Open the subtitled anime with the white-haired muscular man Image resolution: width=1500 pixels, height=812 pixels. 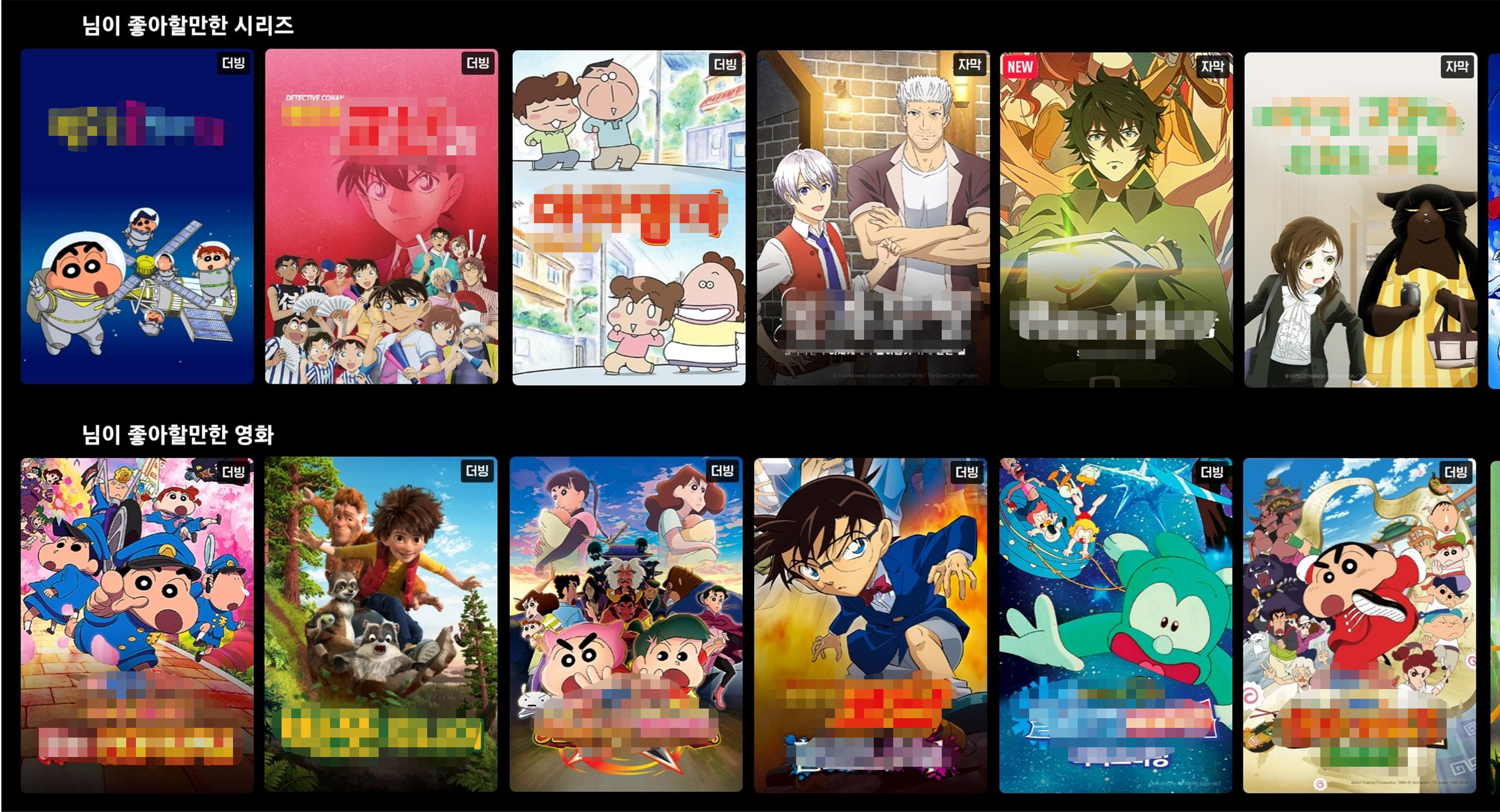(x=873, y=218)
